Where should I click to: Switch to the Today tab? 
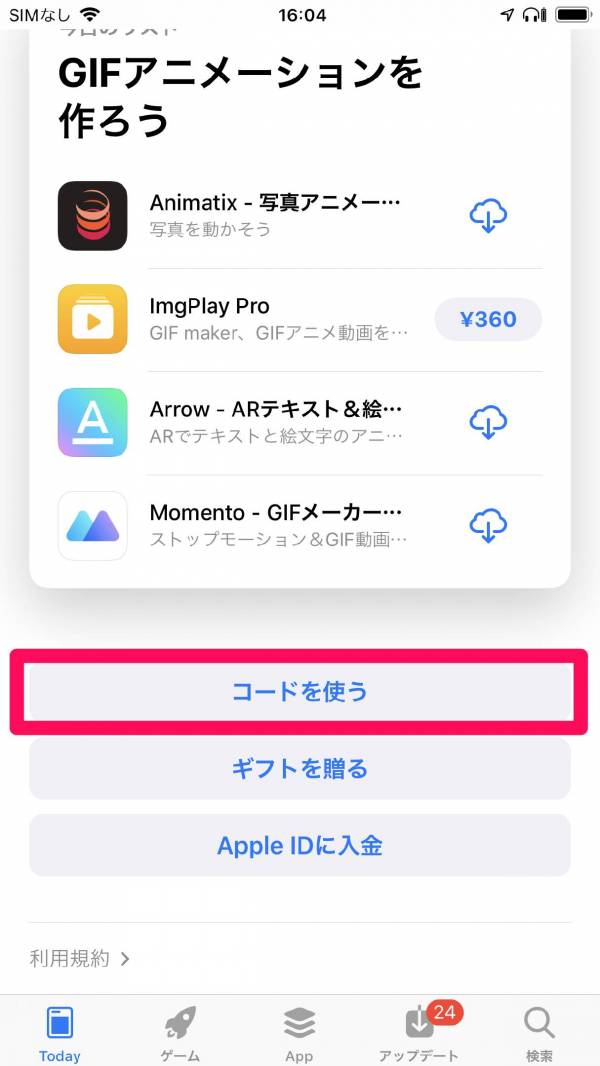(60, 1031)
